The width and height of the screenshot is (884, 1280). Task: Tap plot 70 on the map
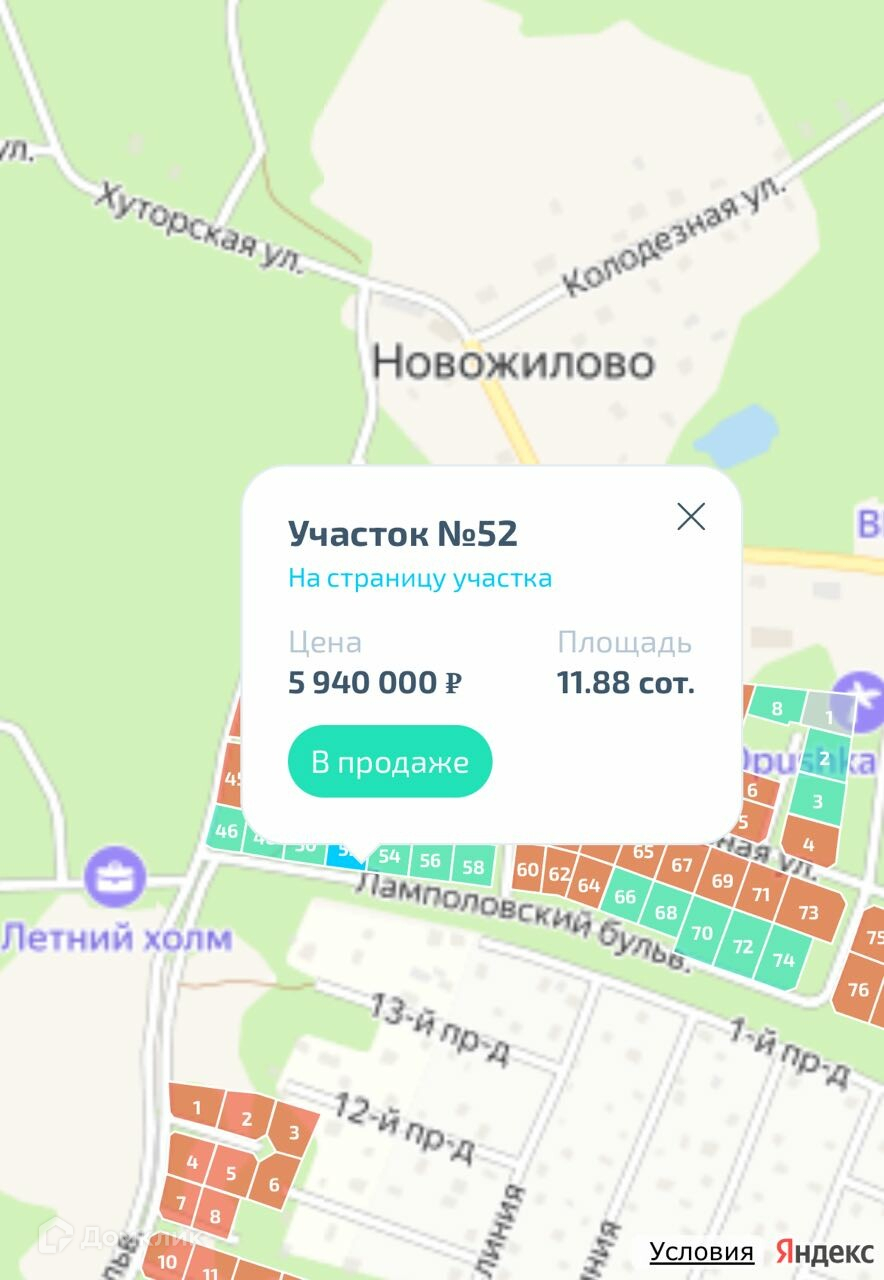(702, 933)
